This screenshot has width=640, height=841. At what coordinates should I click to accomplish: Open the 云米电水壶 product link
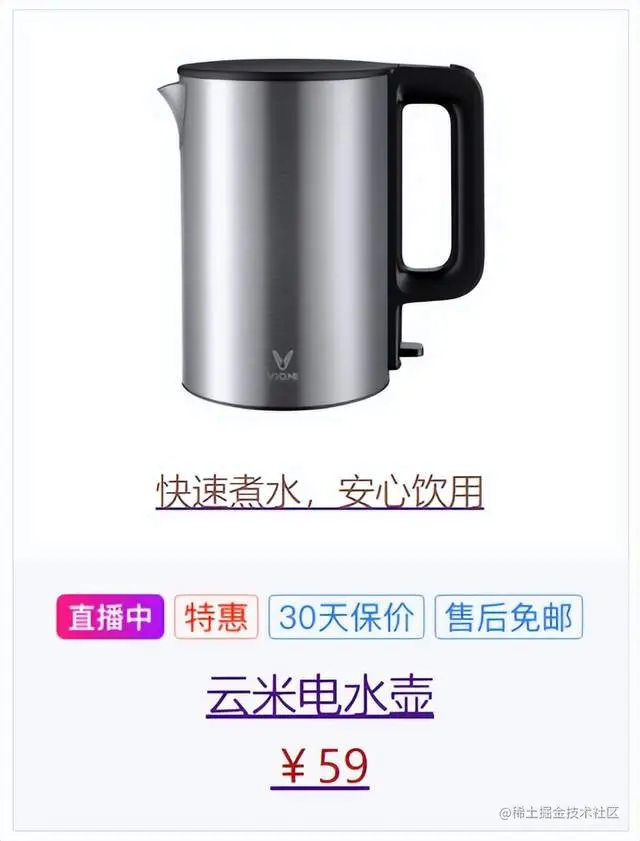pos(320,696)
